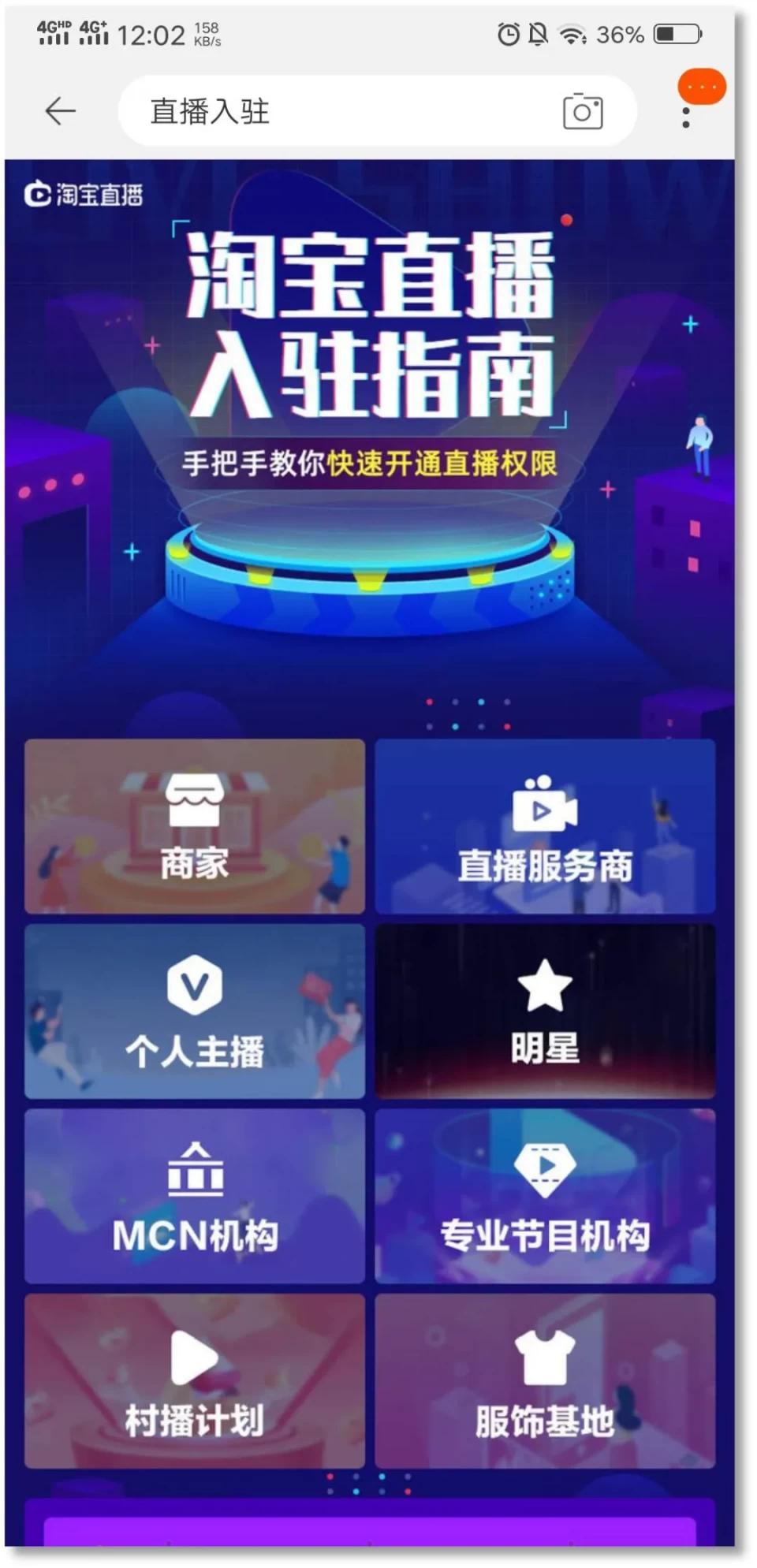This screenshot has height=1568, width=757.
Task: Tap the 36% battery level indicator
Action: (x=620, y=35)
